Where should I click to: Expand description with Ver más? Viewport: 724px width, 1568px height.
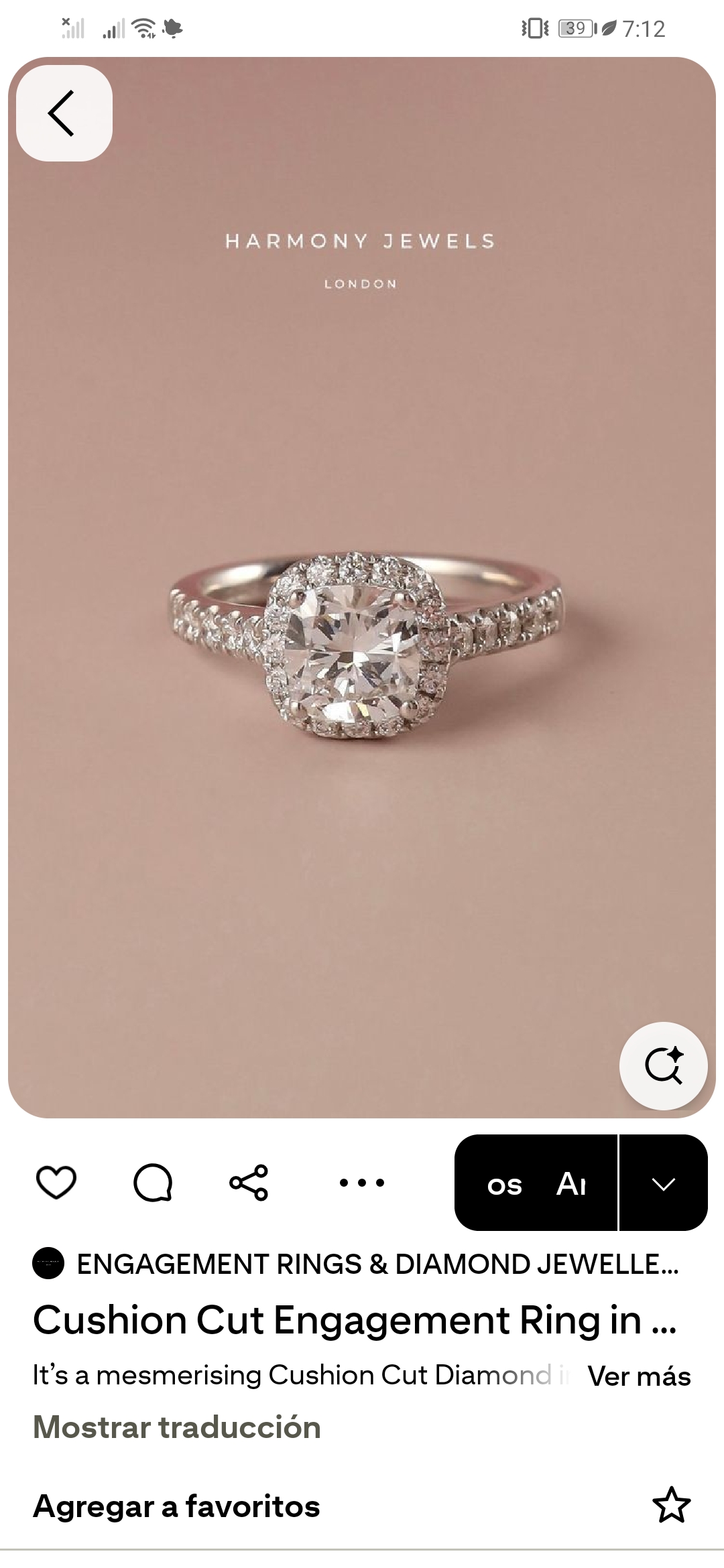(x=639, y=1376)
